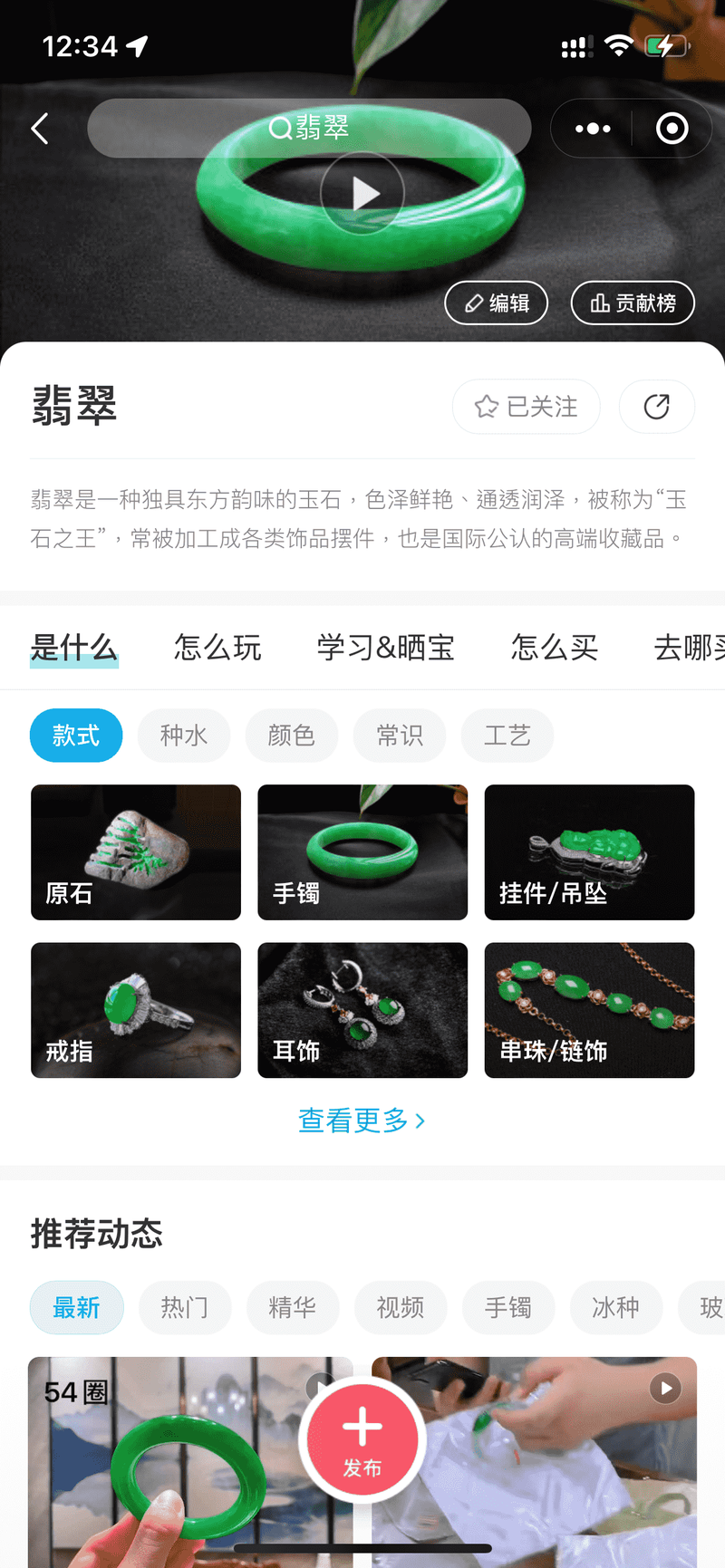Switch to the 怎么买 tab
This screenshot has width=725, height=1568.
[x=554, y=648]
